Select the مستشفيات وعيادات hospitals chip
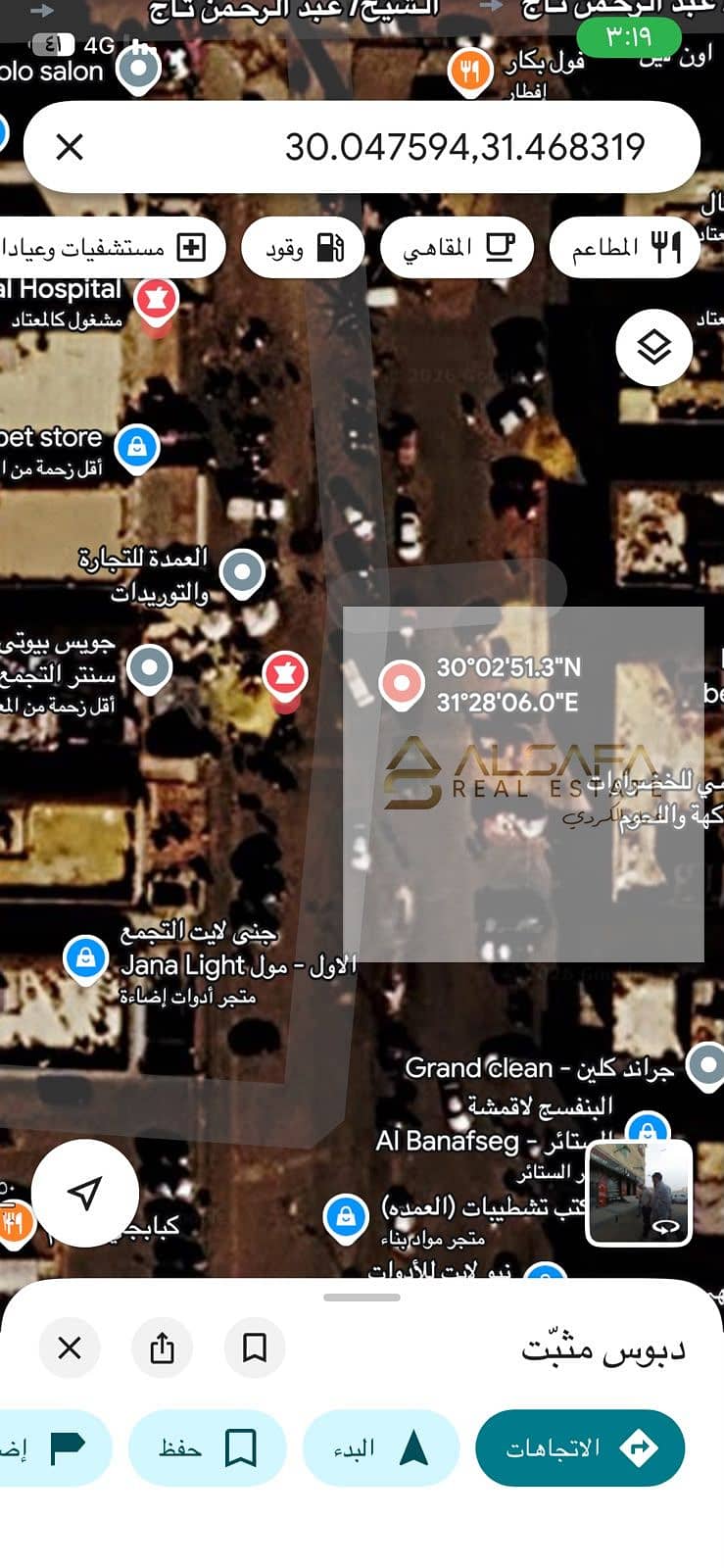Viewport: 724px width, 1568px height. [108, 247]
